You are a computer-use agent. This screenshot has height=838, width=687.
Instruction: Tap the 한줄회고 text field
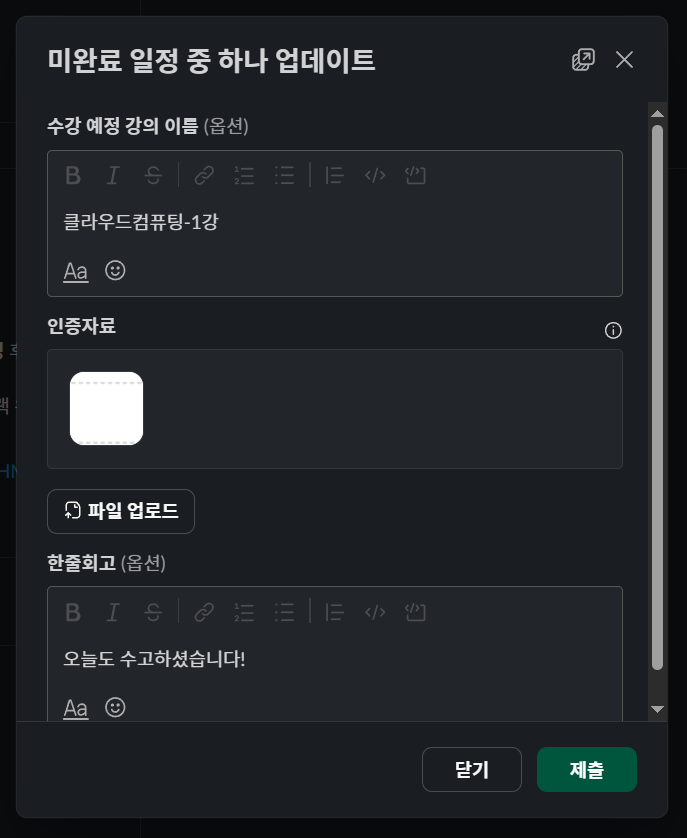tap(334, 659)
